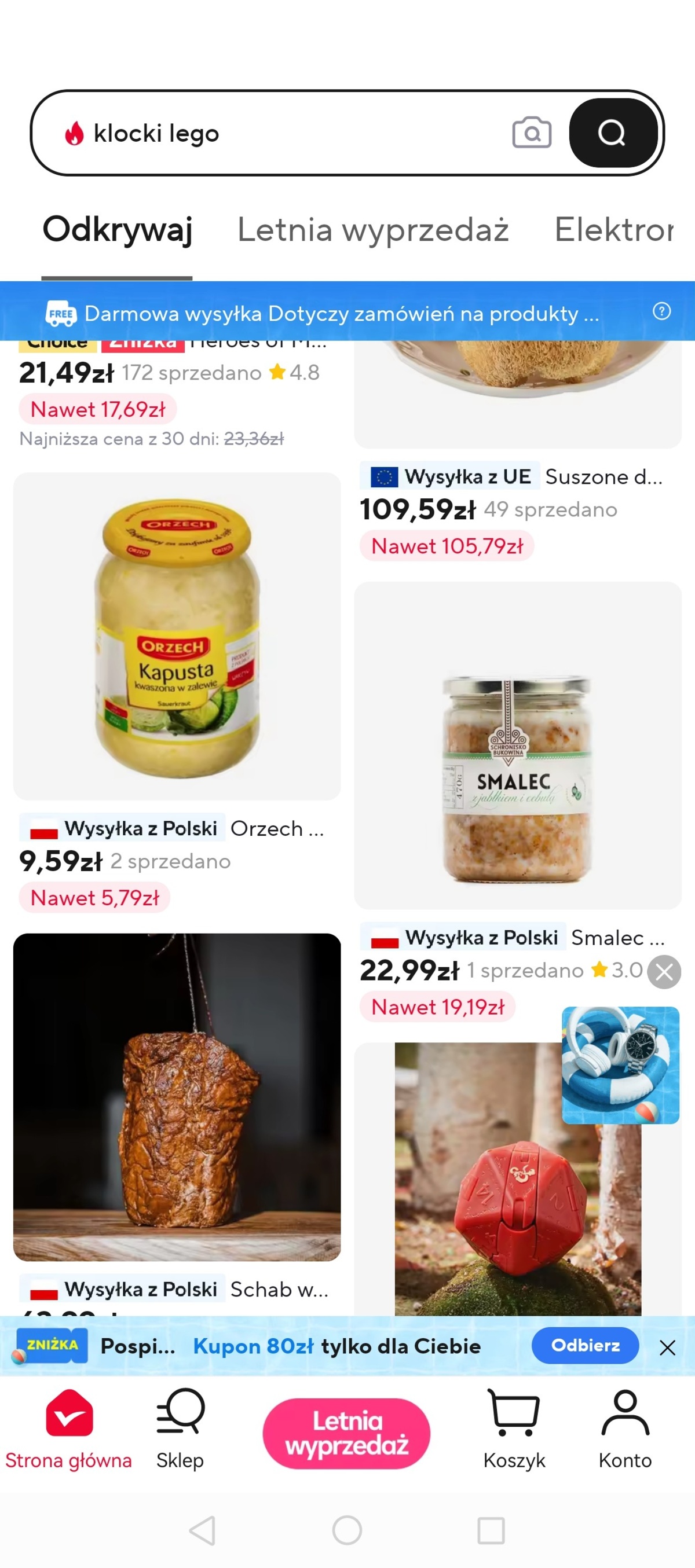Open camera image search
Screen dimensions: 695x1568
[x=532, y=133]
